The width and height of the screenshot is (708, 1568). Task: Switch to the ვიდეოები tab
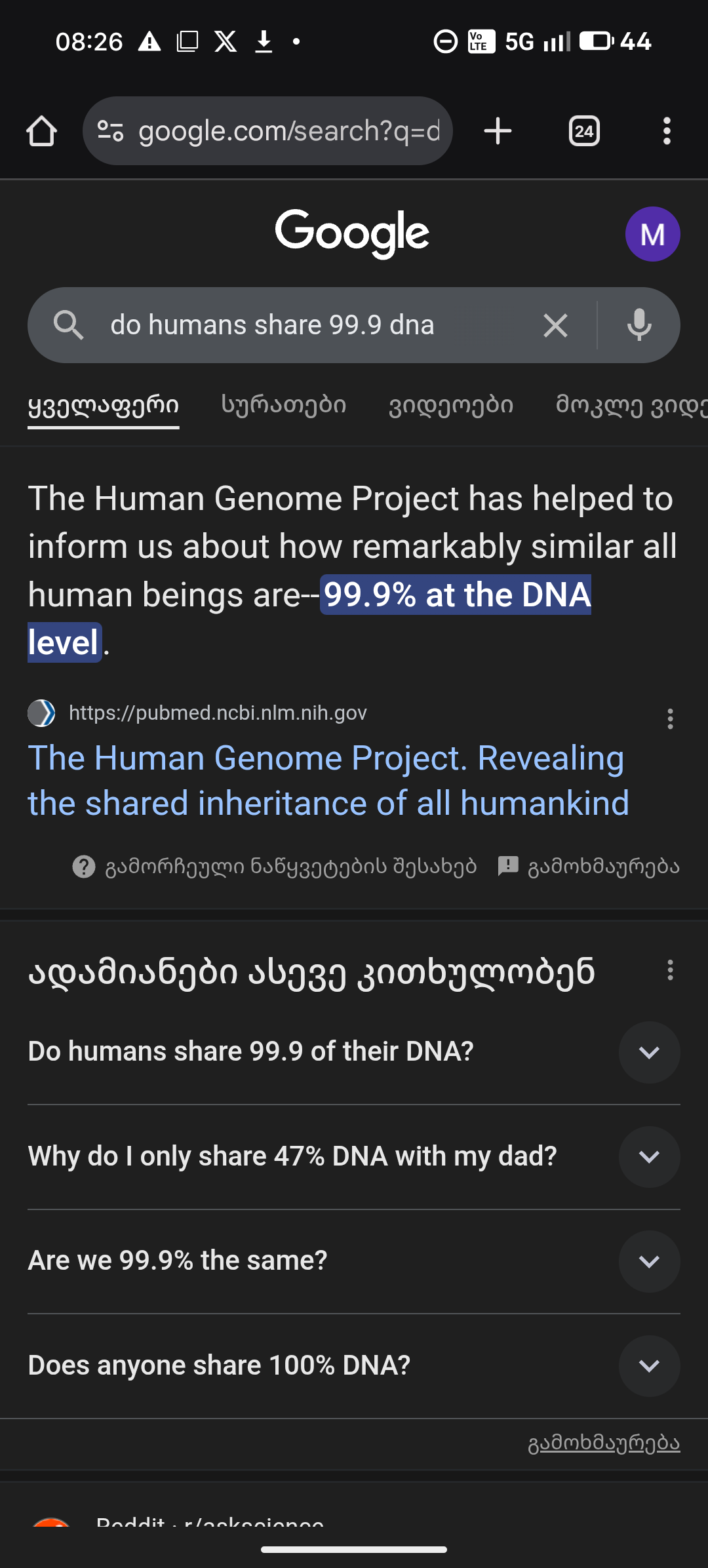point(451,405)
